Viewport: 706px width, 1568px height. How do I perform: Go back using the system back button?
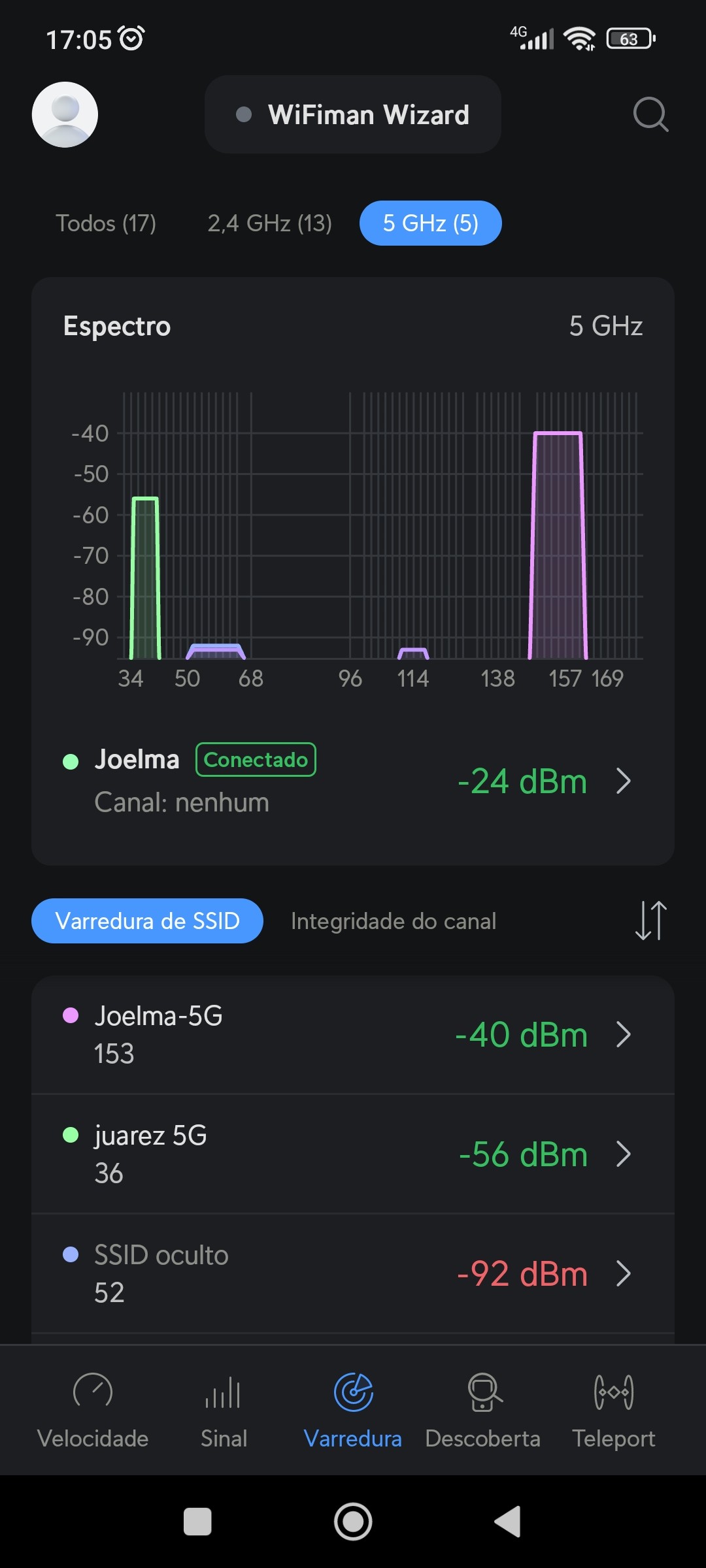(508, 1522)
